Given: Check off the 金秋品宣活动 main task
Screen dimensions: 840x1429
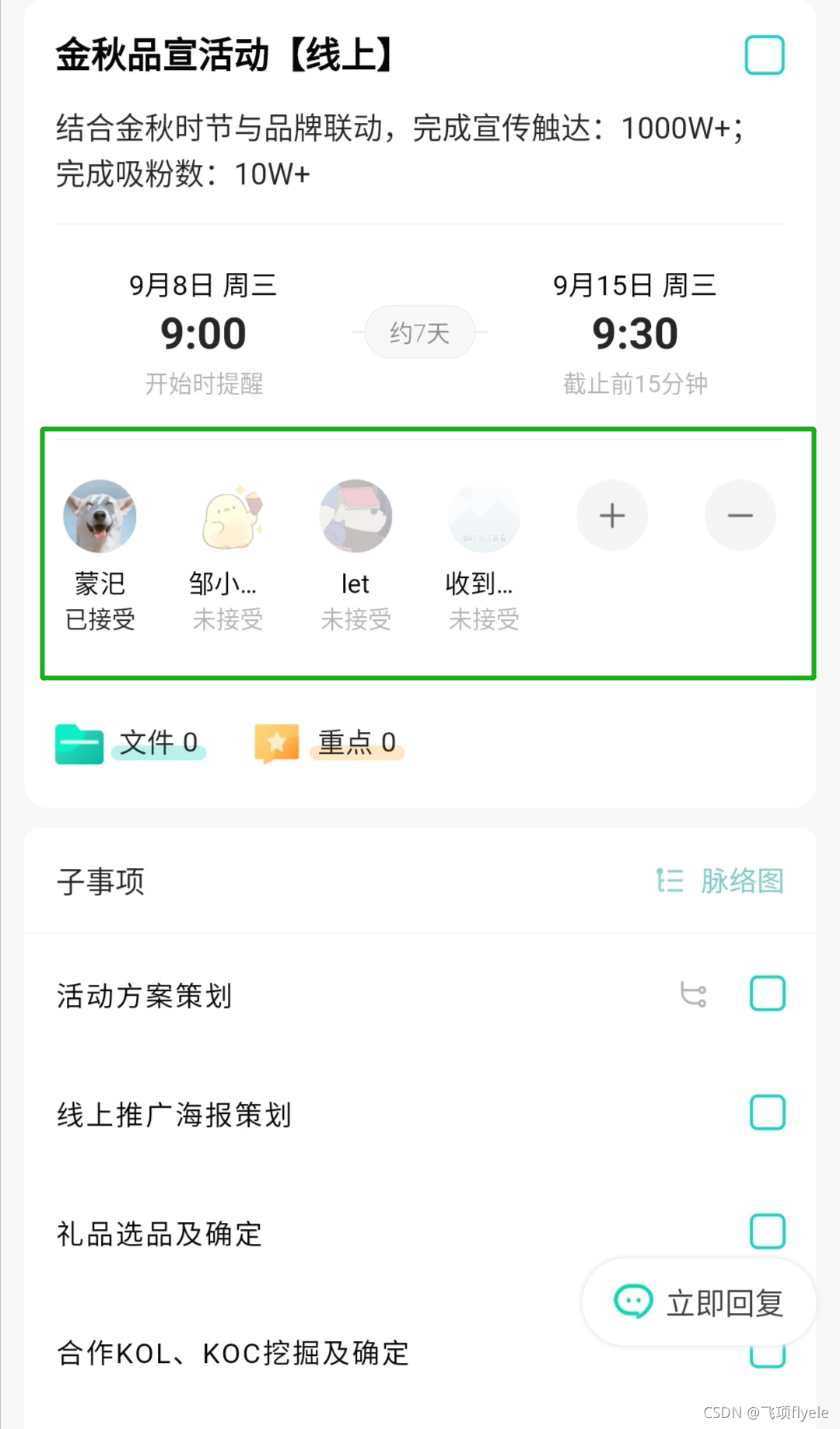Looking at the screenshot, I should tap(764, 55).
